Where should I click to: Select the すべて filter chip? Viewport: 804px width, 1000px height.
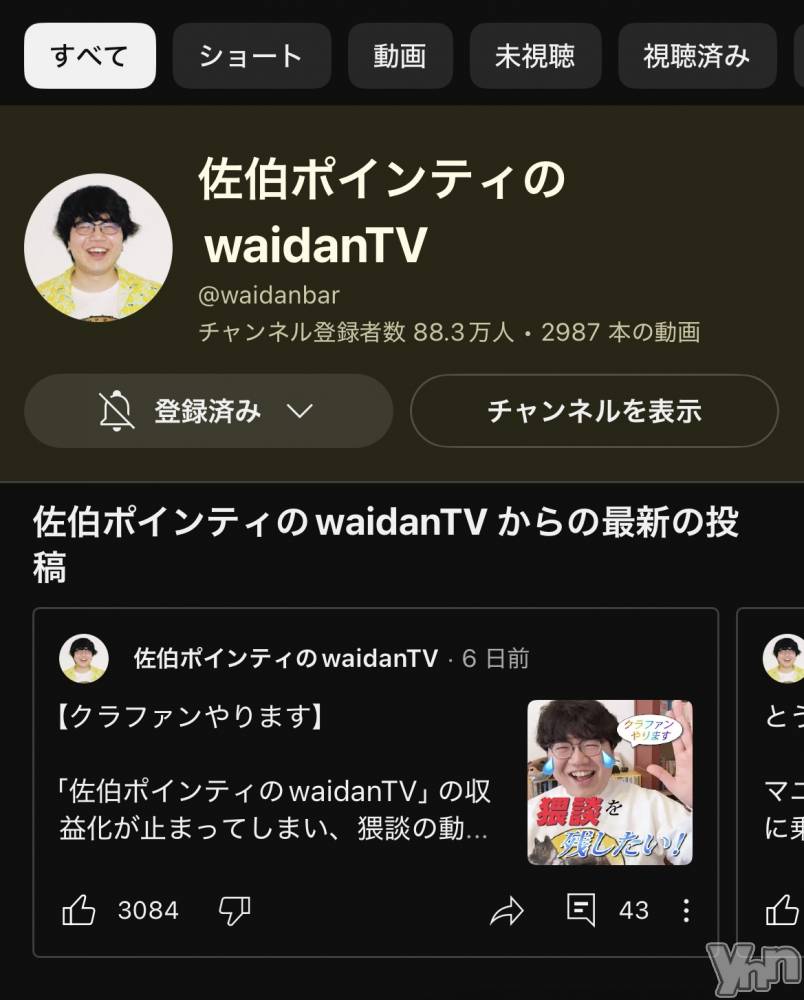[x=90, y=56]
